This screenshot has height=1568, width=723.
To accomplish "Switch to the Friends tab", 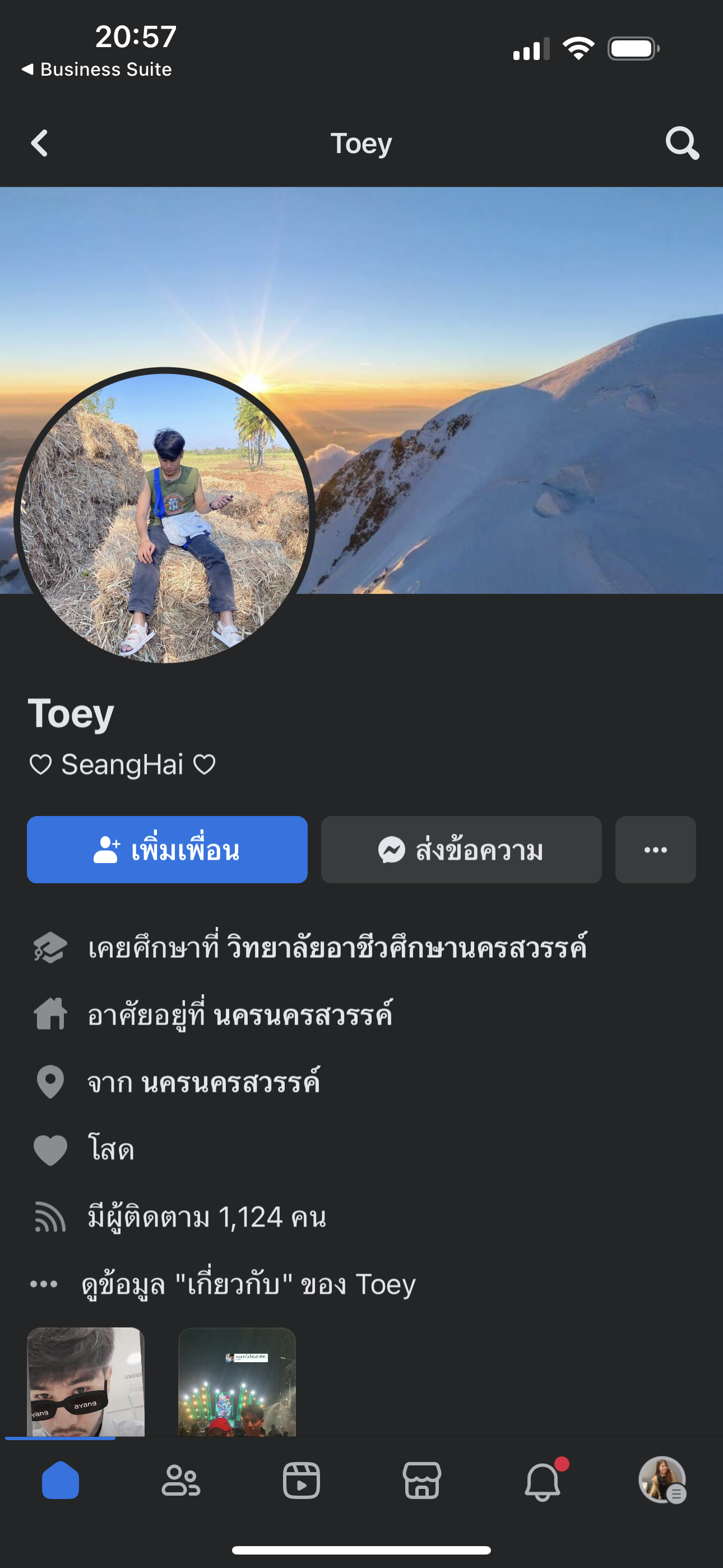I will [180, 1481].
